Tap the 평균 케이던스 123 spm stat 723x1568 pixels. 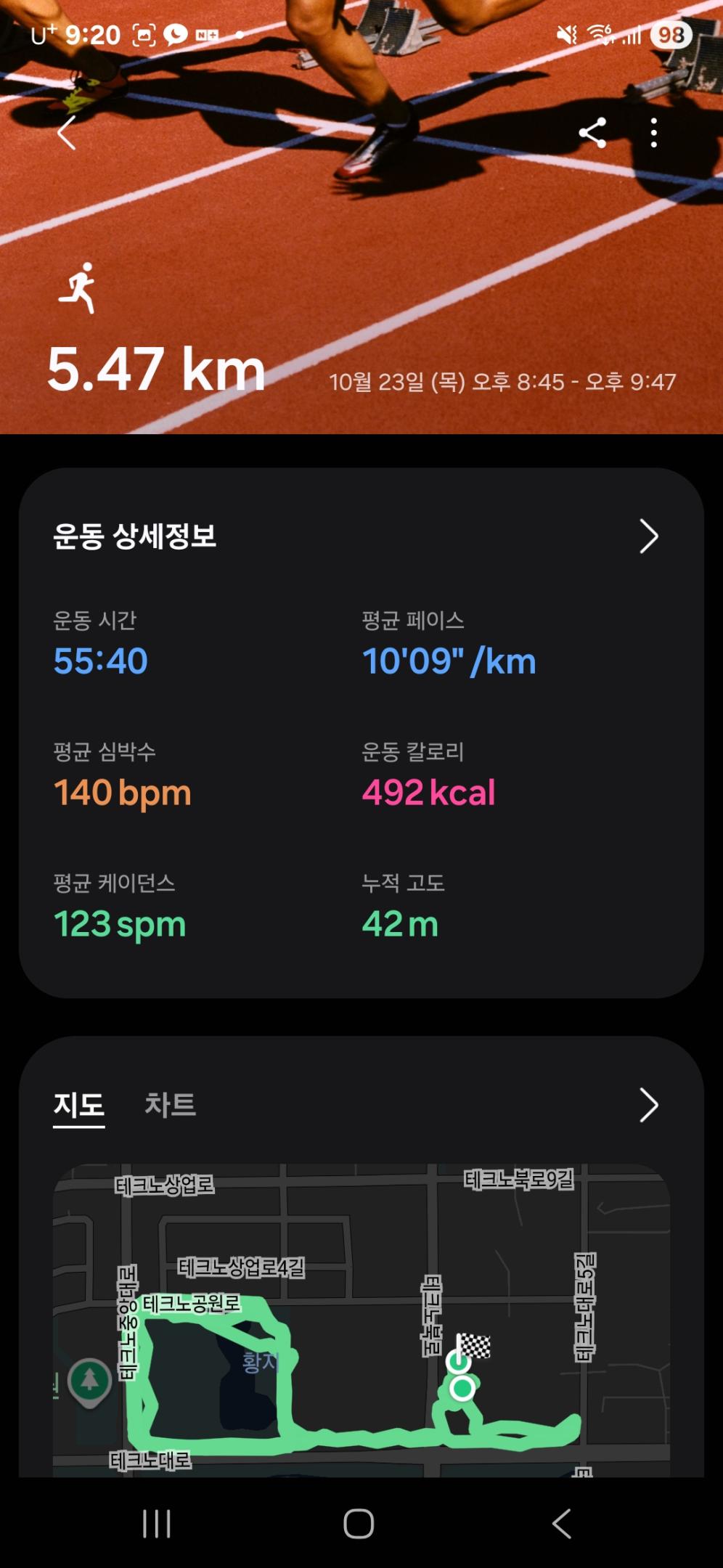click(120, 924)
